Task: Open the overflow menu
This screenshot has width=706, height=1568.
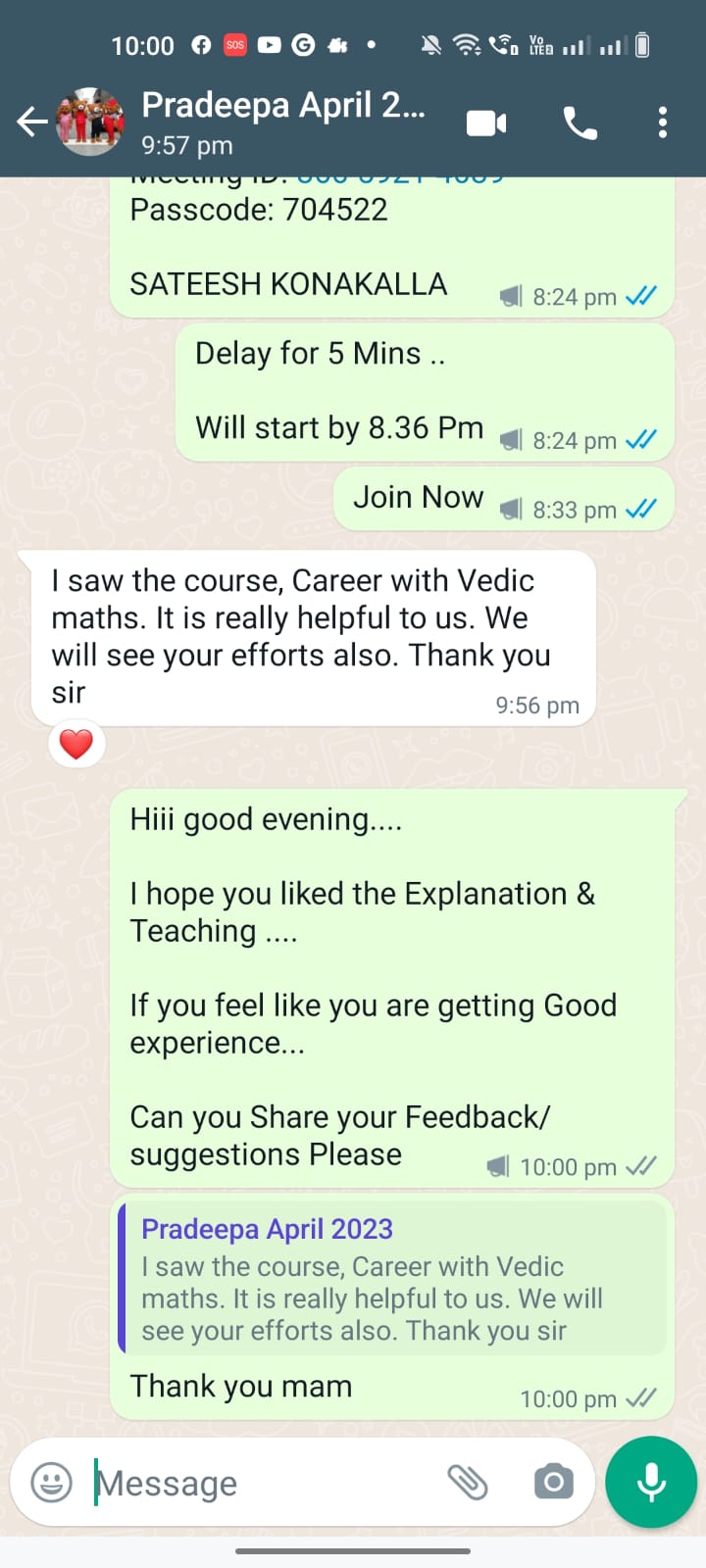Action: [x=663, y=122]
